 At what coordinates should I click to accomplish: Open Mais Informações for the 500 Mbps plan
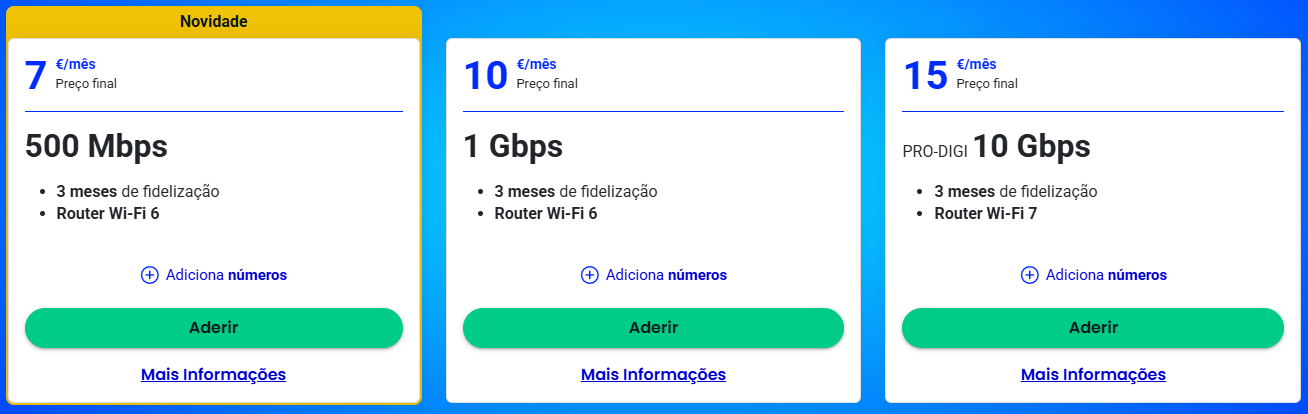213,375
